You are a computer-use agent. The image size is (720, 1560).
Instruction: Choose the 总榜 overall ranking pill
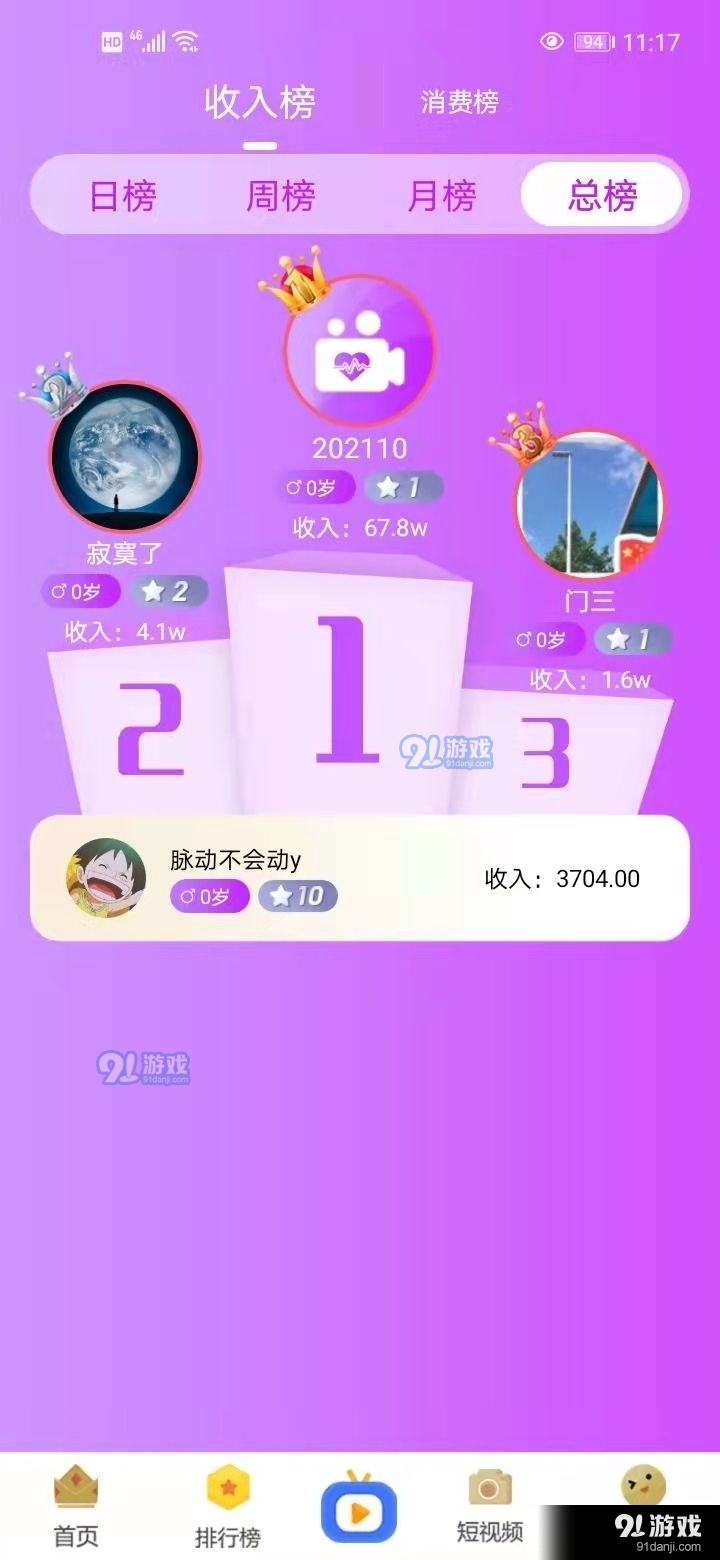(x=601, y=196)
